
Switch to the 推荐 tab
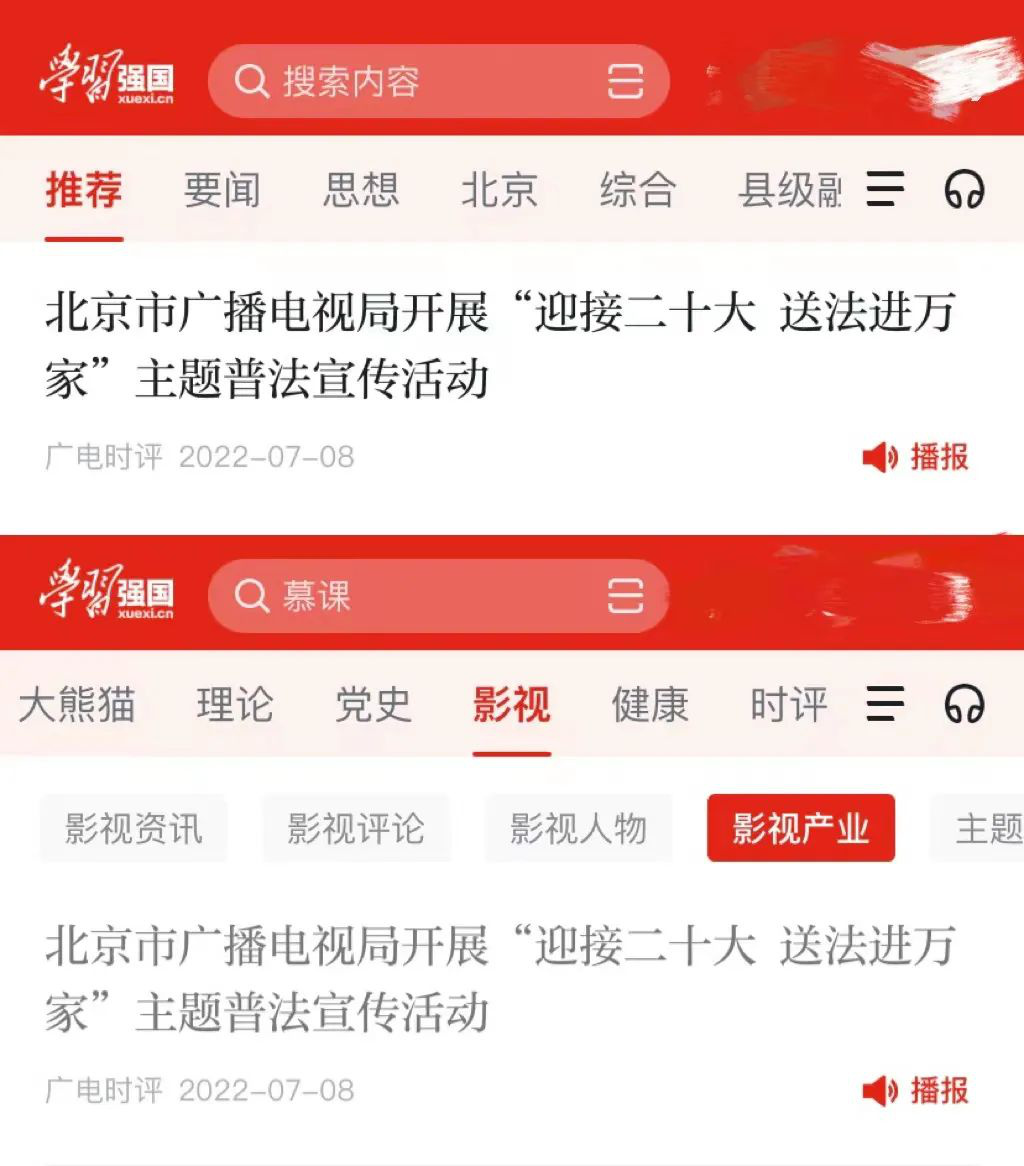coord(83,190)
